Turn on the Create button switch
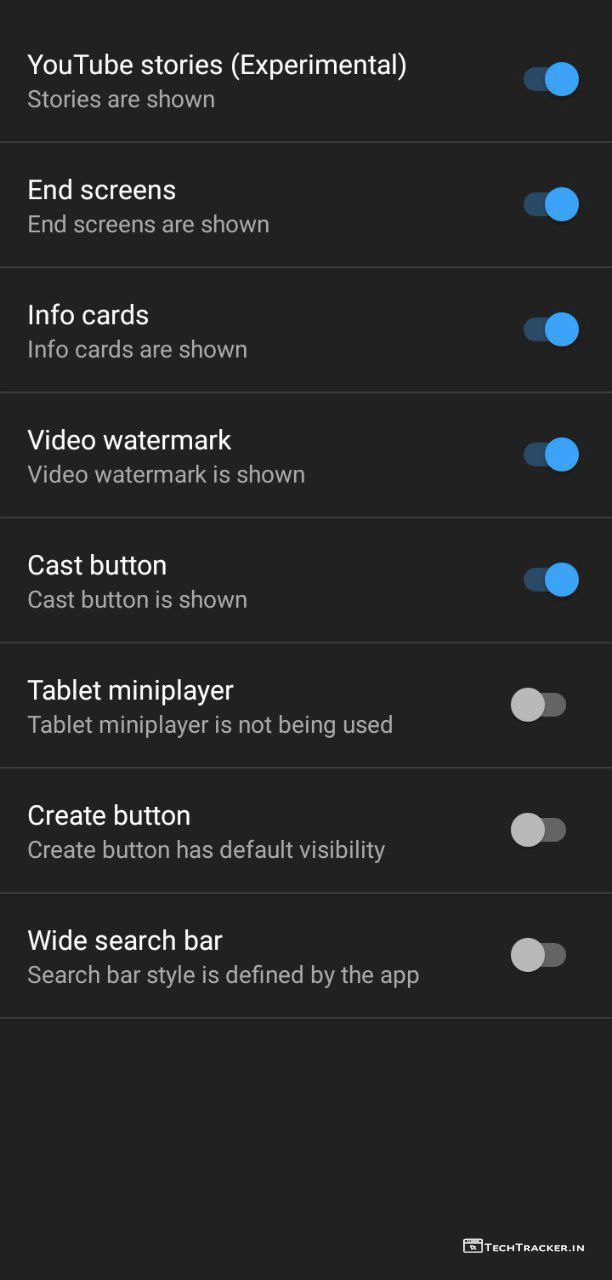 (539, 830)
